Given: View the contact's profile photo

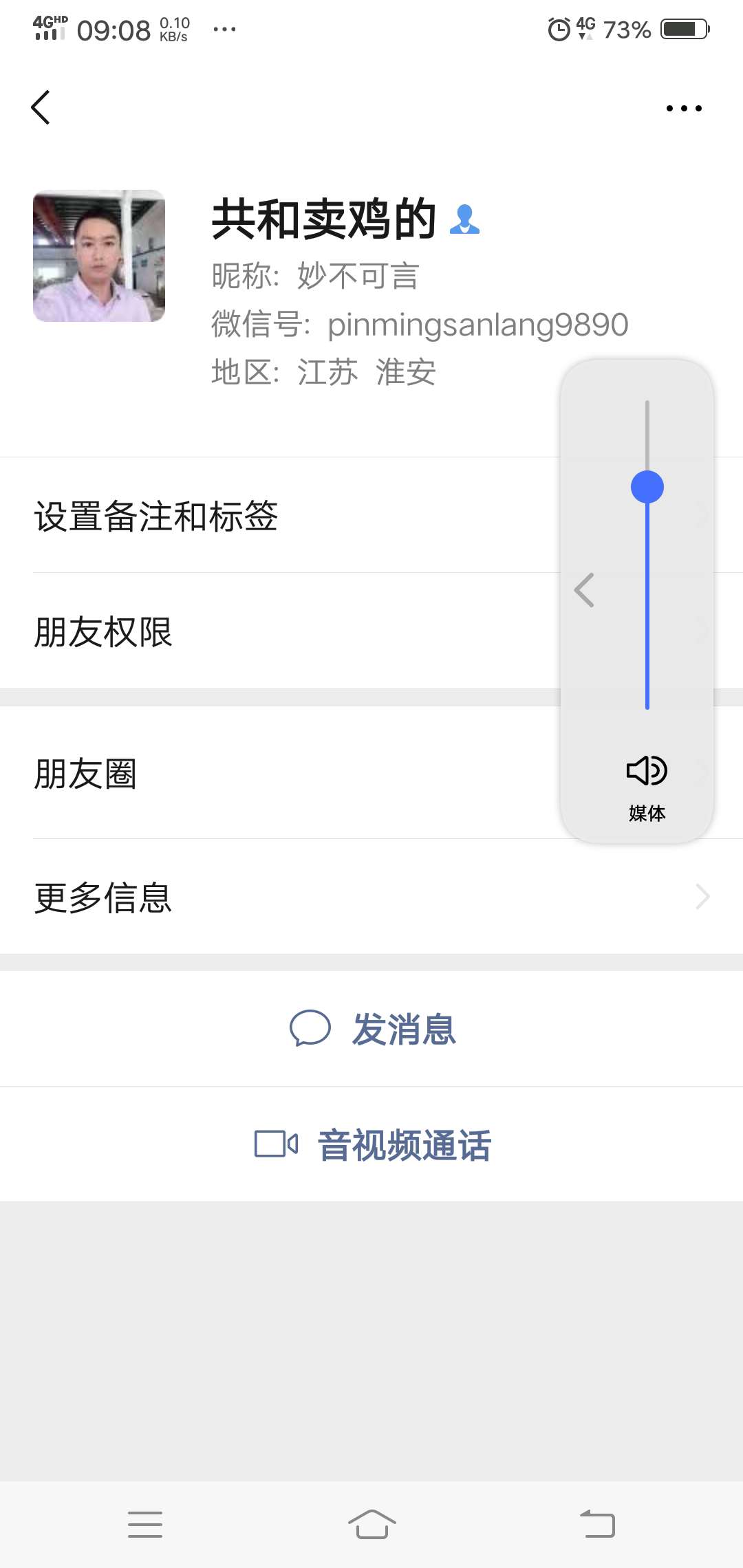Looking at the screenshot, I should [99, 256].
